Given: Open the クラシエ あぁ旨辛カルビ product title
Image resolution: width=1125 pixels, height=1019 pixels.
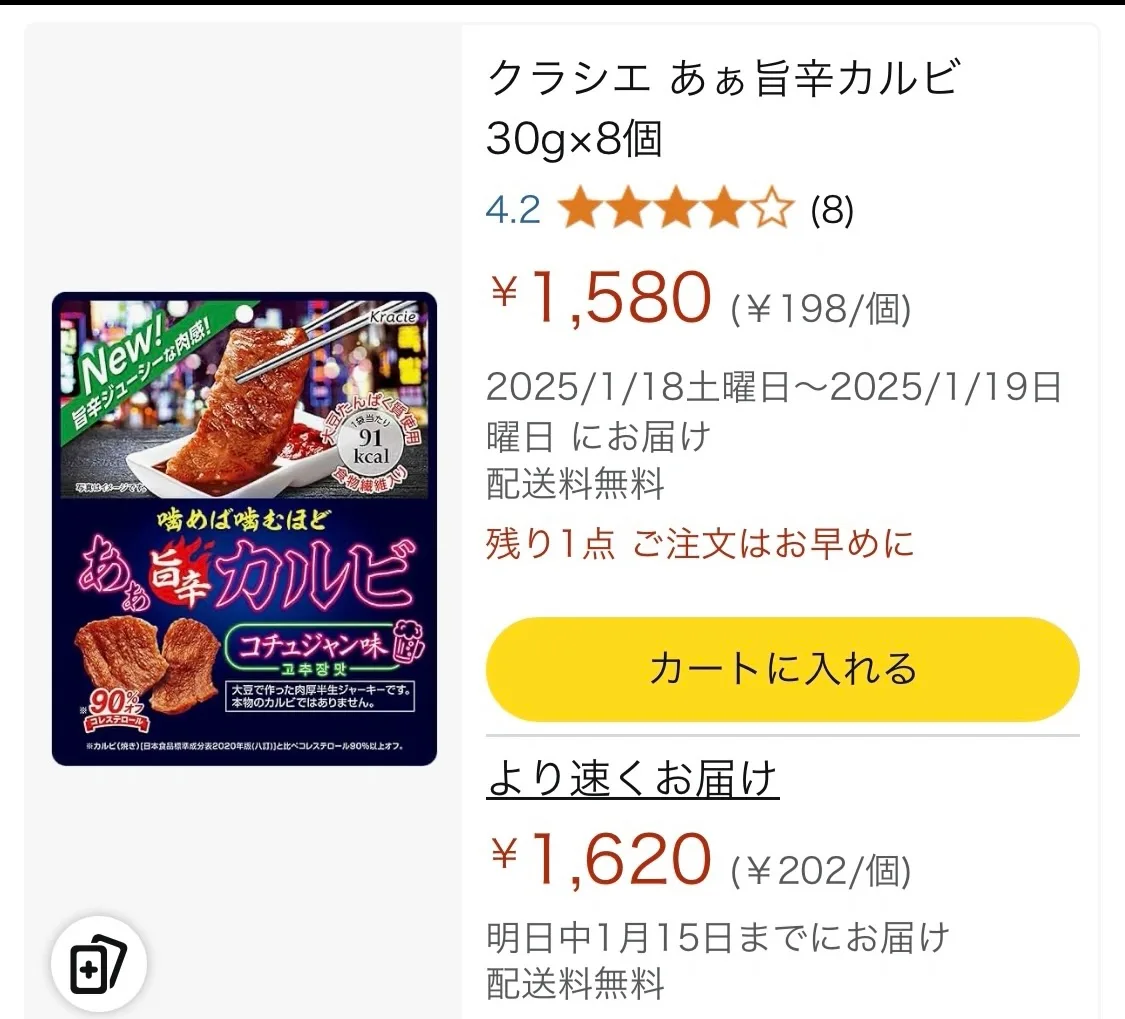Looking at the screenshot, I should [722, 108].
